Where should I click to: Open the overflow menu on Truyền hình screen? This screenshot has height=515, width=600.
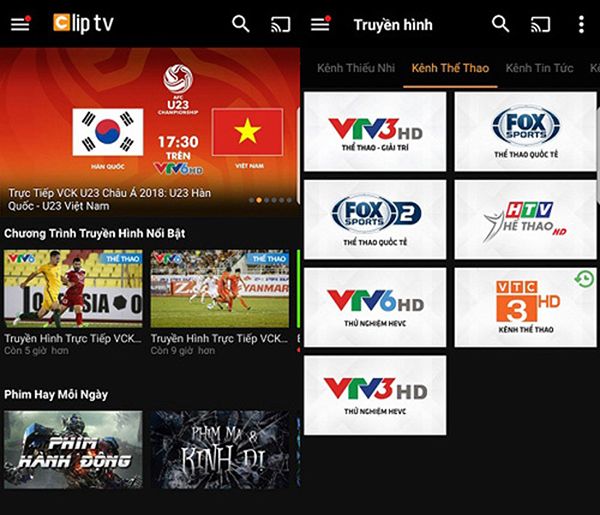pos(581,24)
